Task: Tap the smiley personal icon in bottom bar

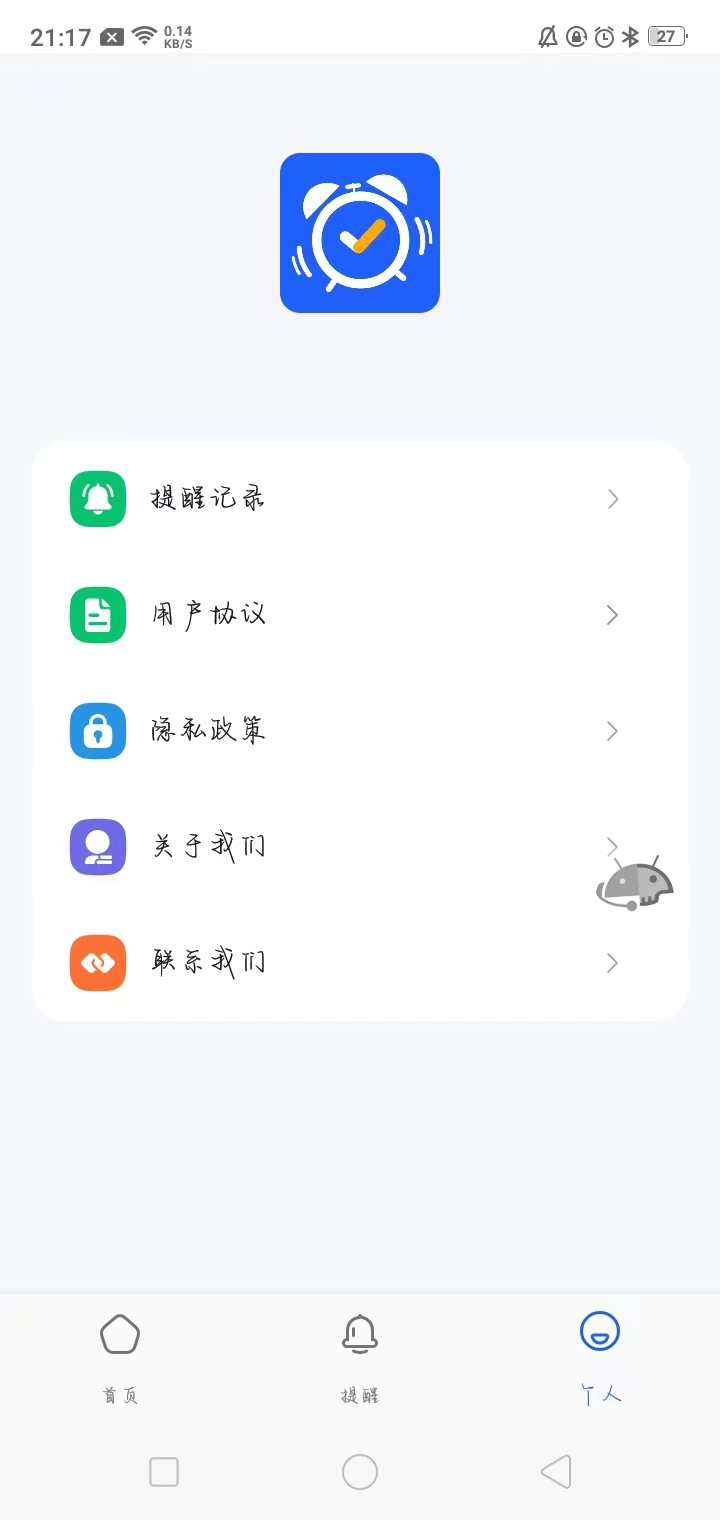Action: pos(599,1332)
